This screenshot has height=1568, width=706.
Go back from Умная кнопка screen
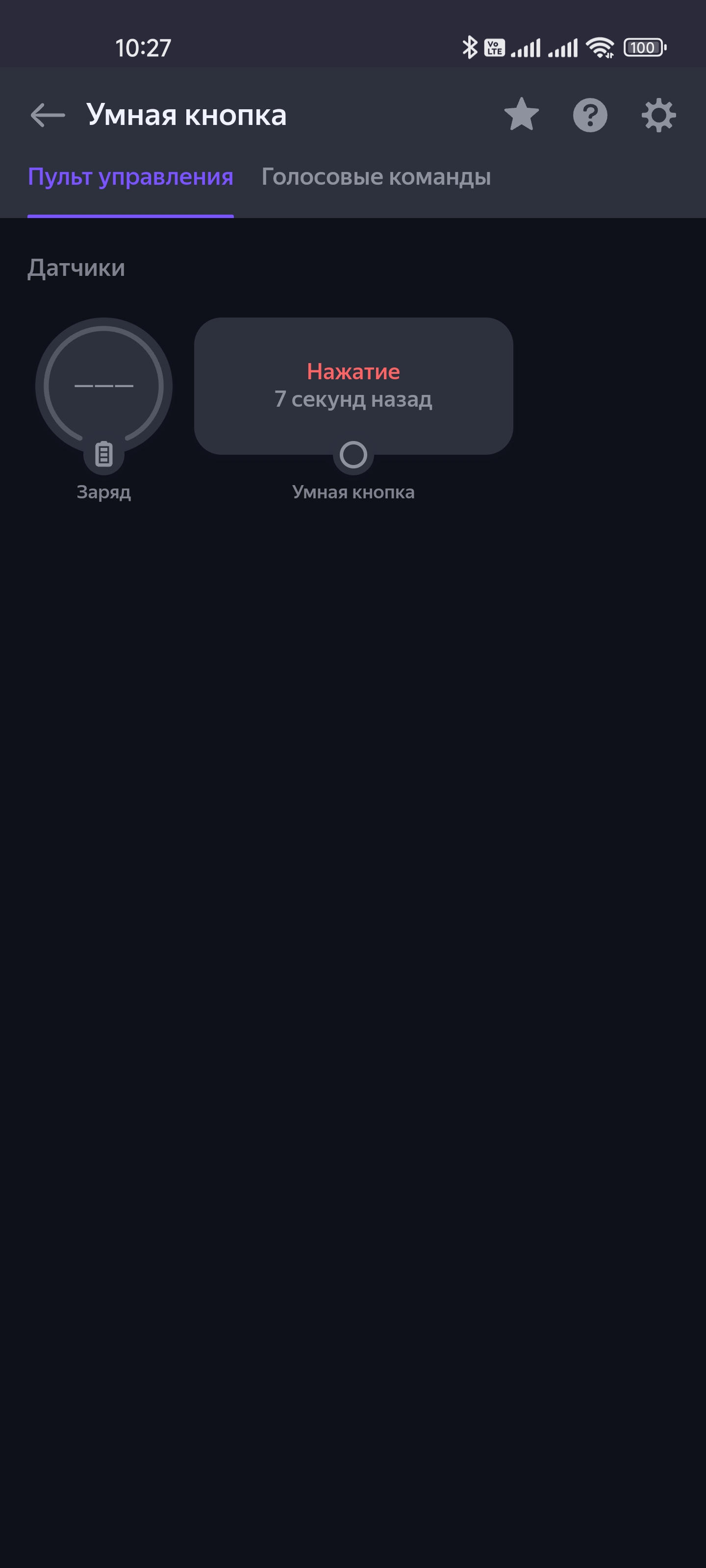point(48,115)
